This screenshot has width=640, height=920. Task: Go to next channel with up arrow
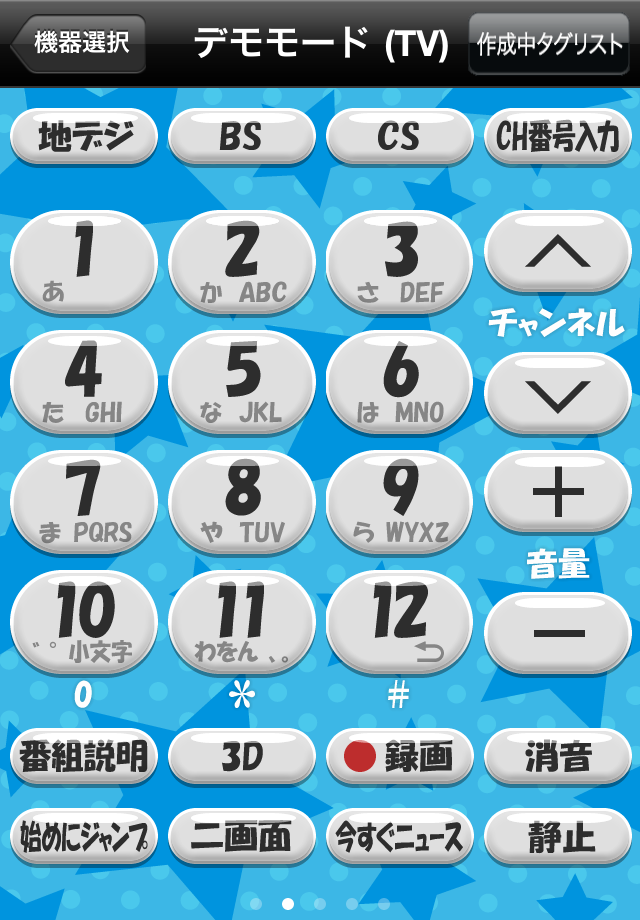click(x=557, y=252)
